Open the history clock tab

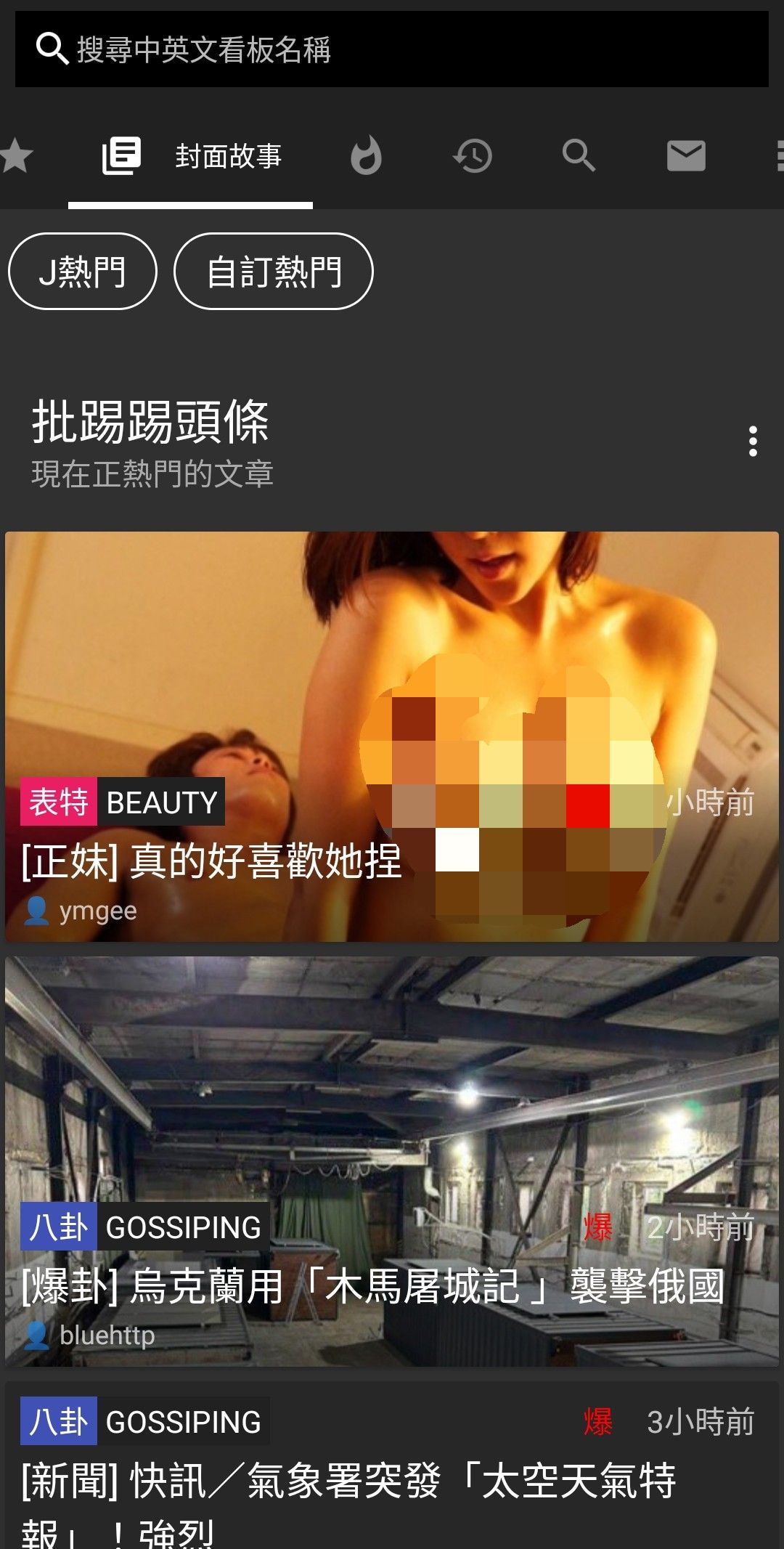coord(473,156)
